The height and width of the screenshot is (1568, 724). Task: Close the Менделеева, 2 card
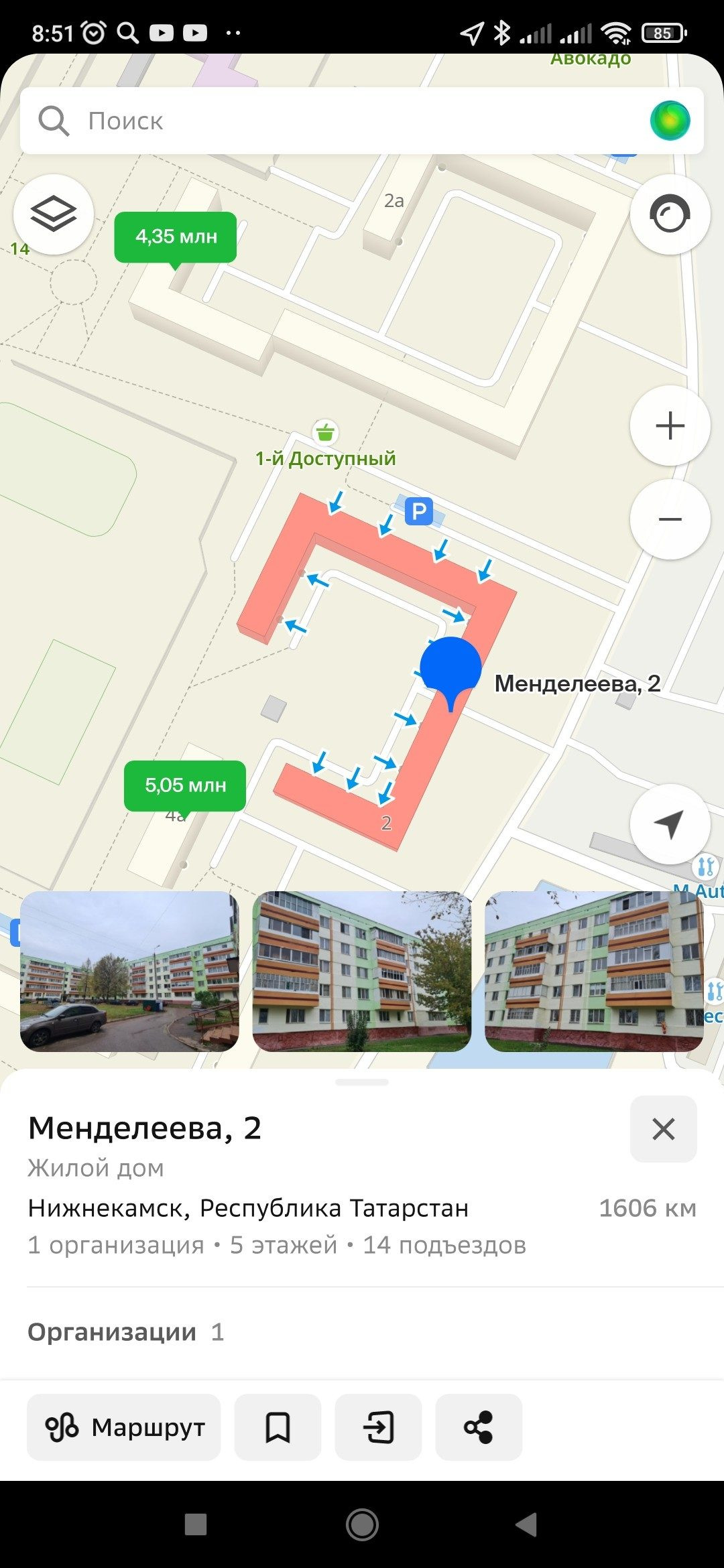point(663,1129)
